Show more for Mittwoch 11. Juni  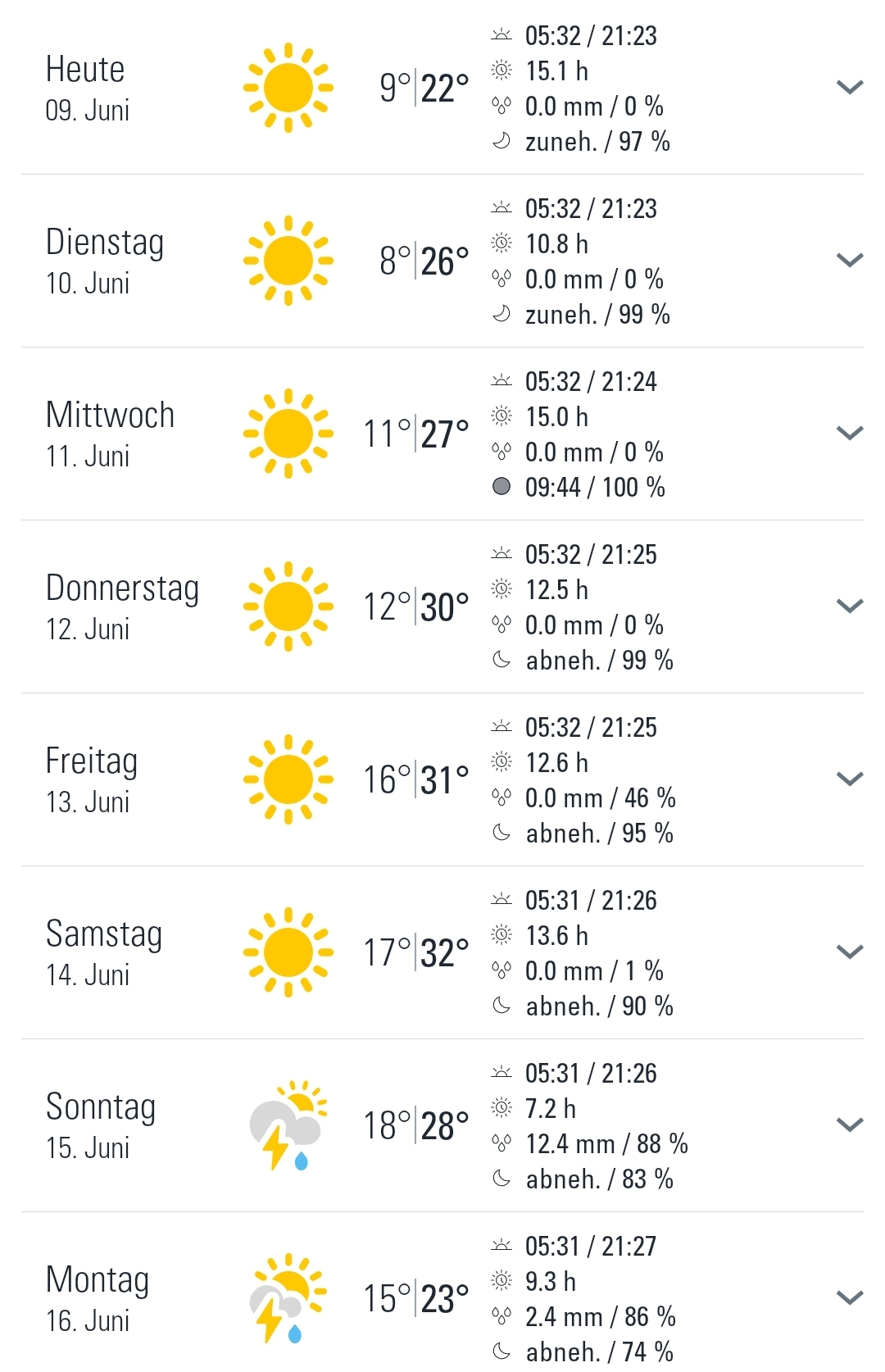(850, 434)
